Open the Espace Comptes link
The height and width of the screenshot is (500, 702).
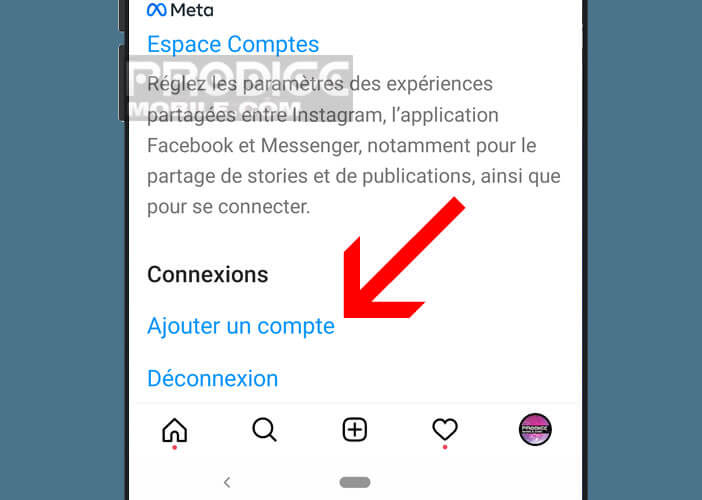pyautogui.click(x=233, y=44)
